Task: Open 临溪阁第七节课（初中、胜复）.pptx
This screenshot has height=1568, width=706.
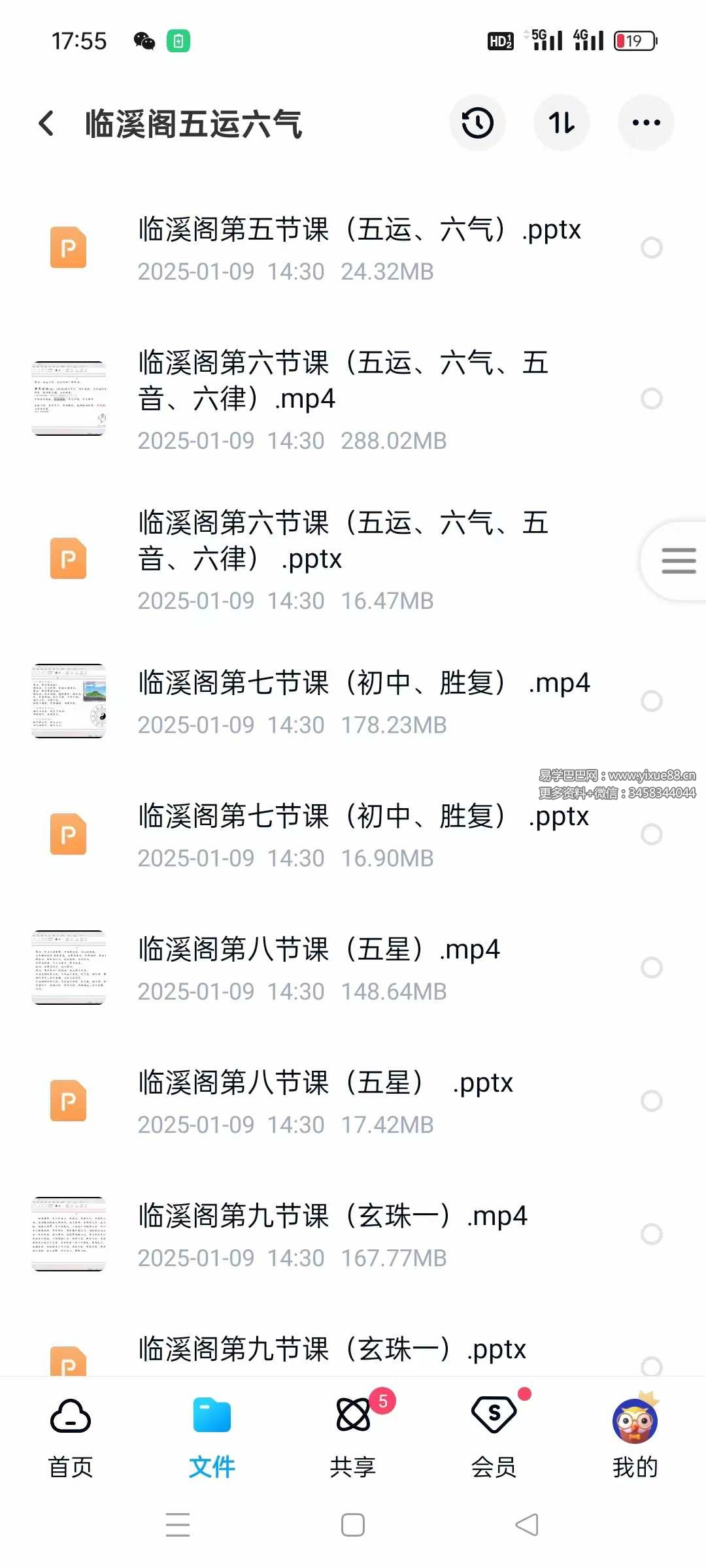Action: tap(363, 817)
